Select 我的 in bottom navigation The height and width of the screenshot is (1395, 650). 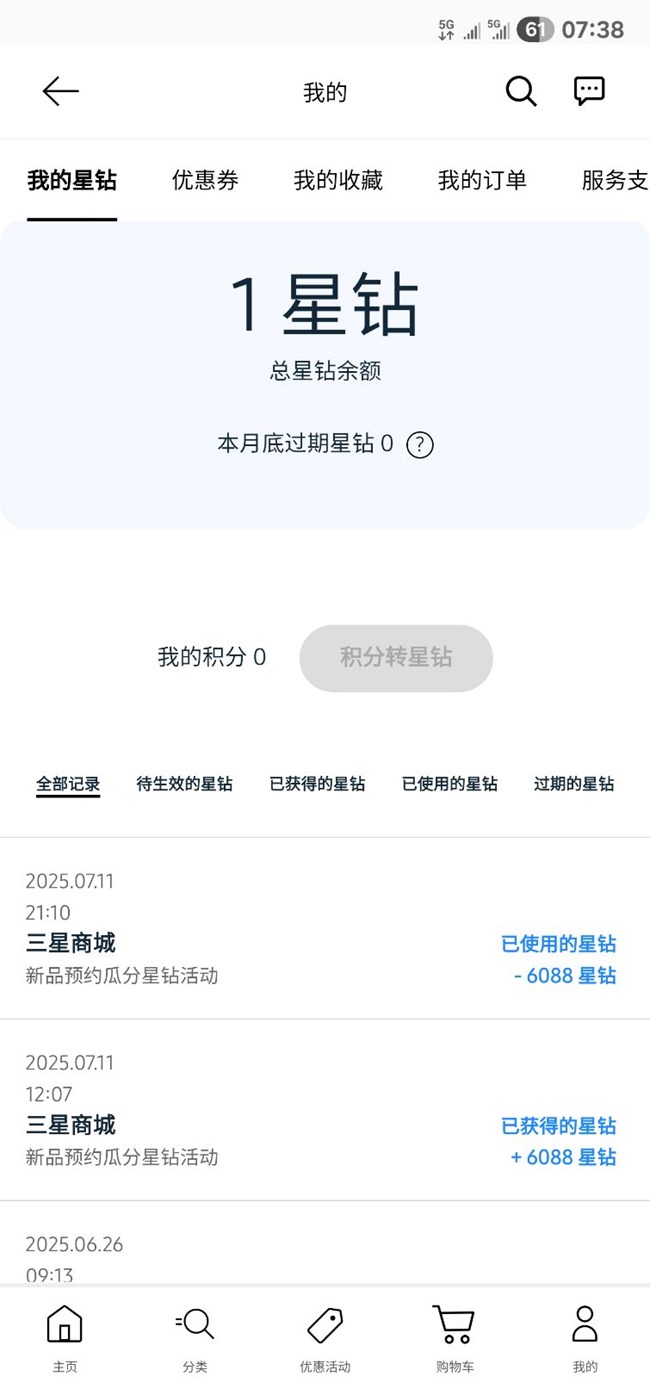(x=585, y=1339)
